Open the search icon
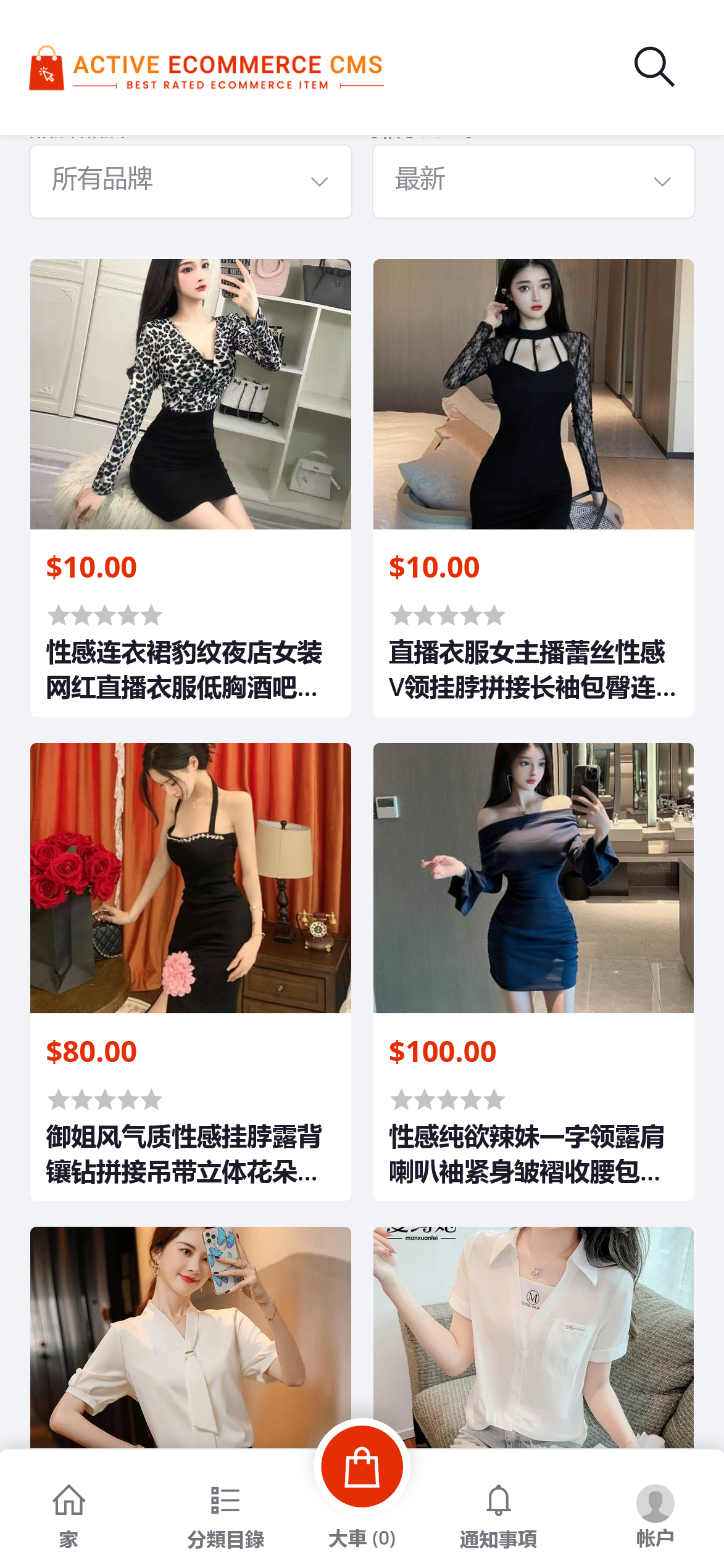Viewport: 724px width, 1568px height. point(655,67)
